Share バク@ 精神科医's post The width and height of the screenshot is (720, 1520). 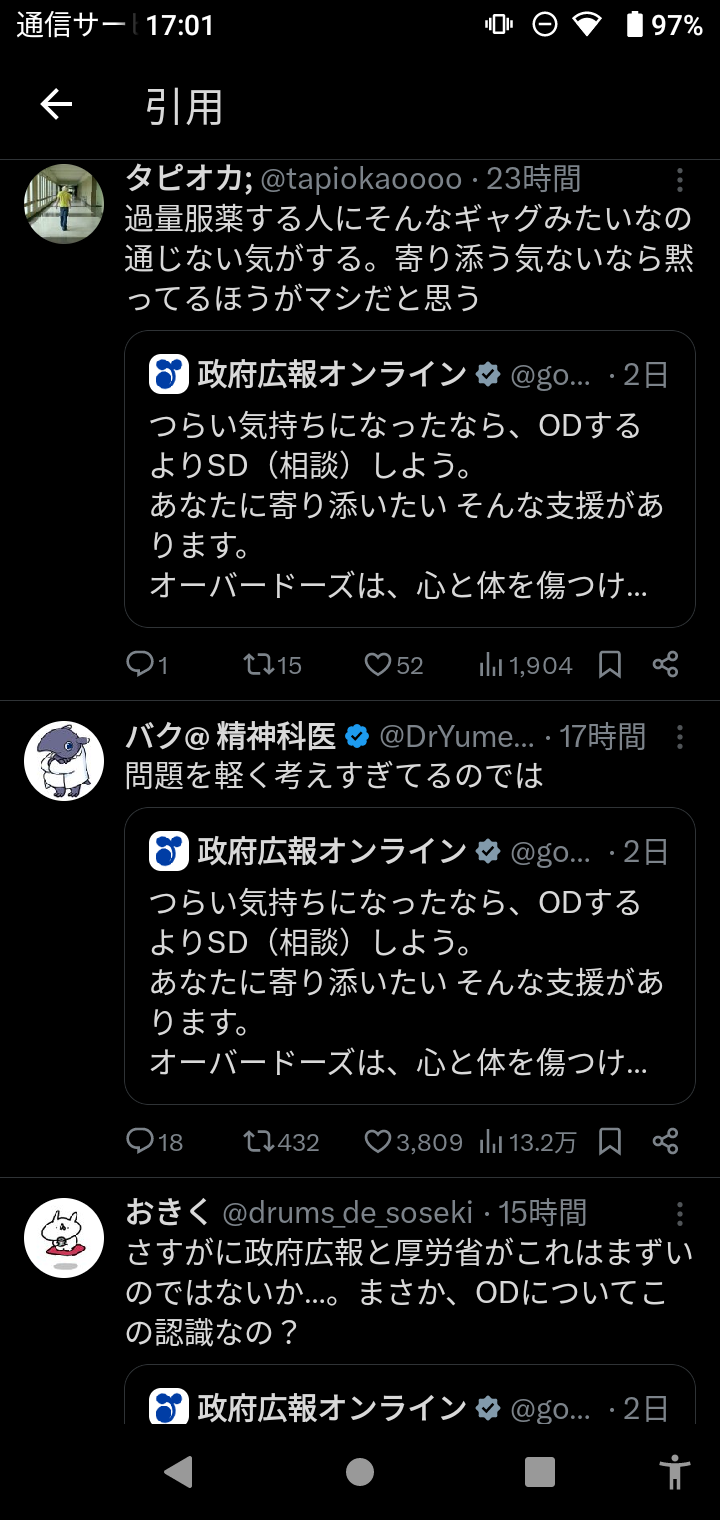pyautogui.click(x=665, y=1141)
